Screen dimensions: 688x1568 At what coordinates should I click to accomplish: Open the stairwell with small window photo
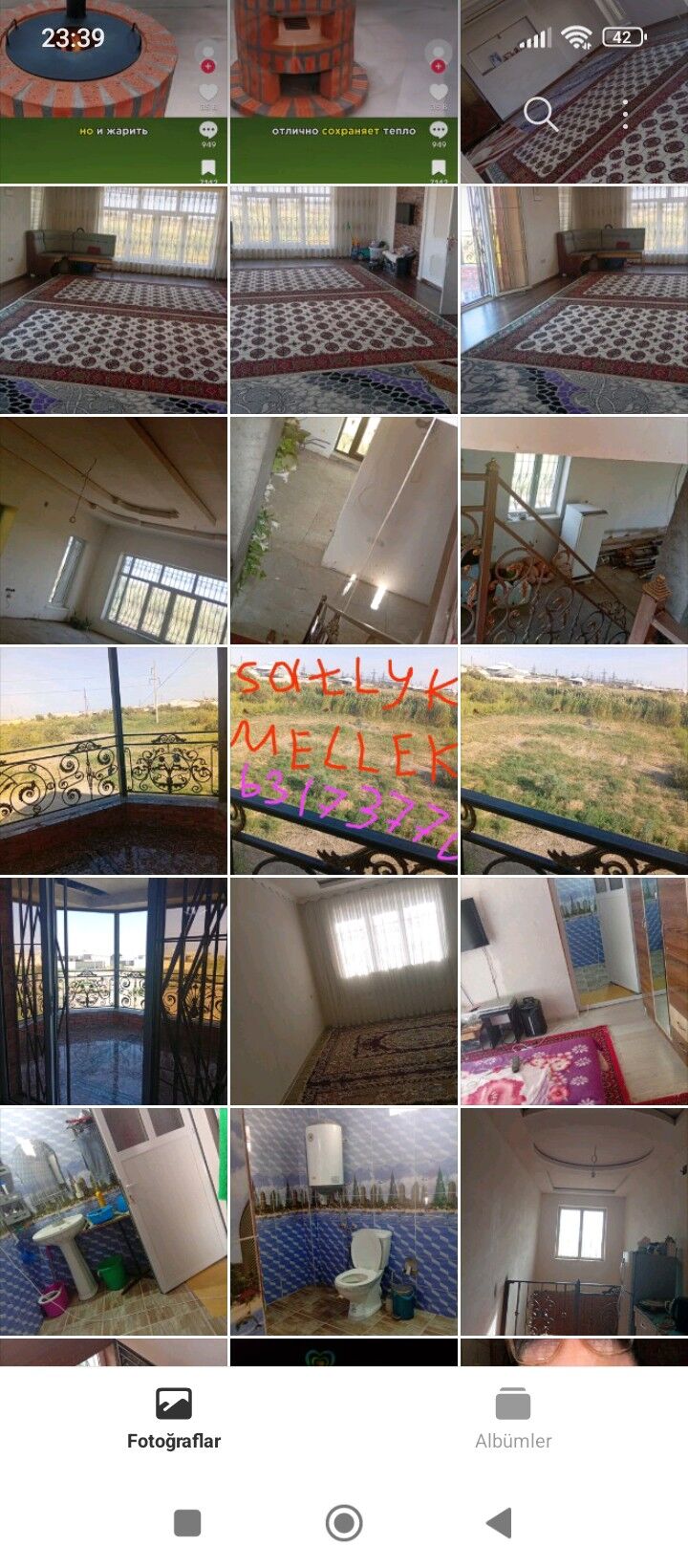coord(574,1221)
